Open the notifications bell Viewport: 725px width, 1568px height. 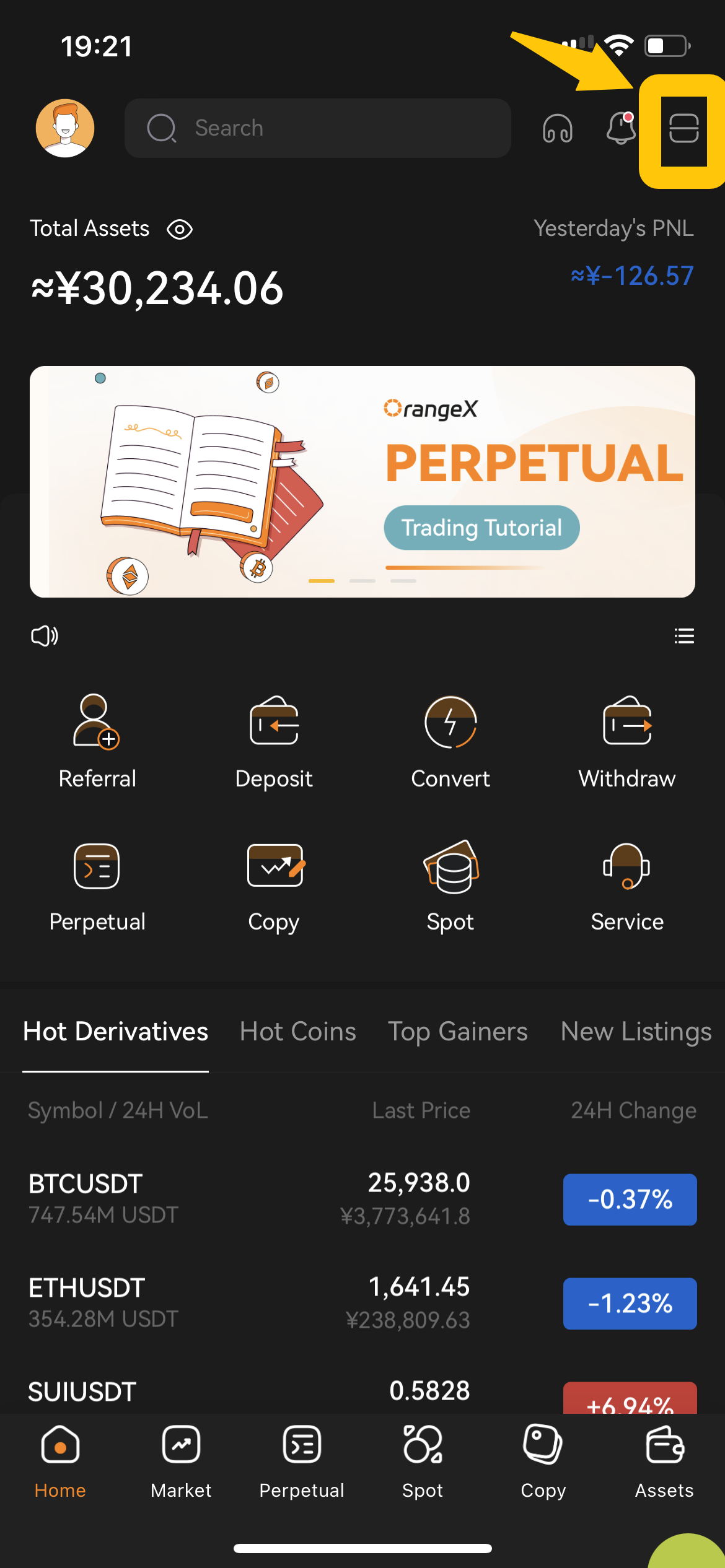620,128
